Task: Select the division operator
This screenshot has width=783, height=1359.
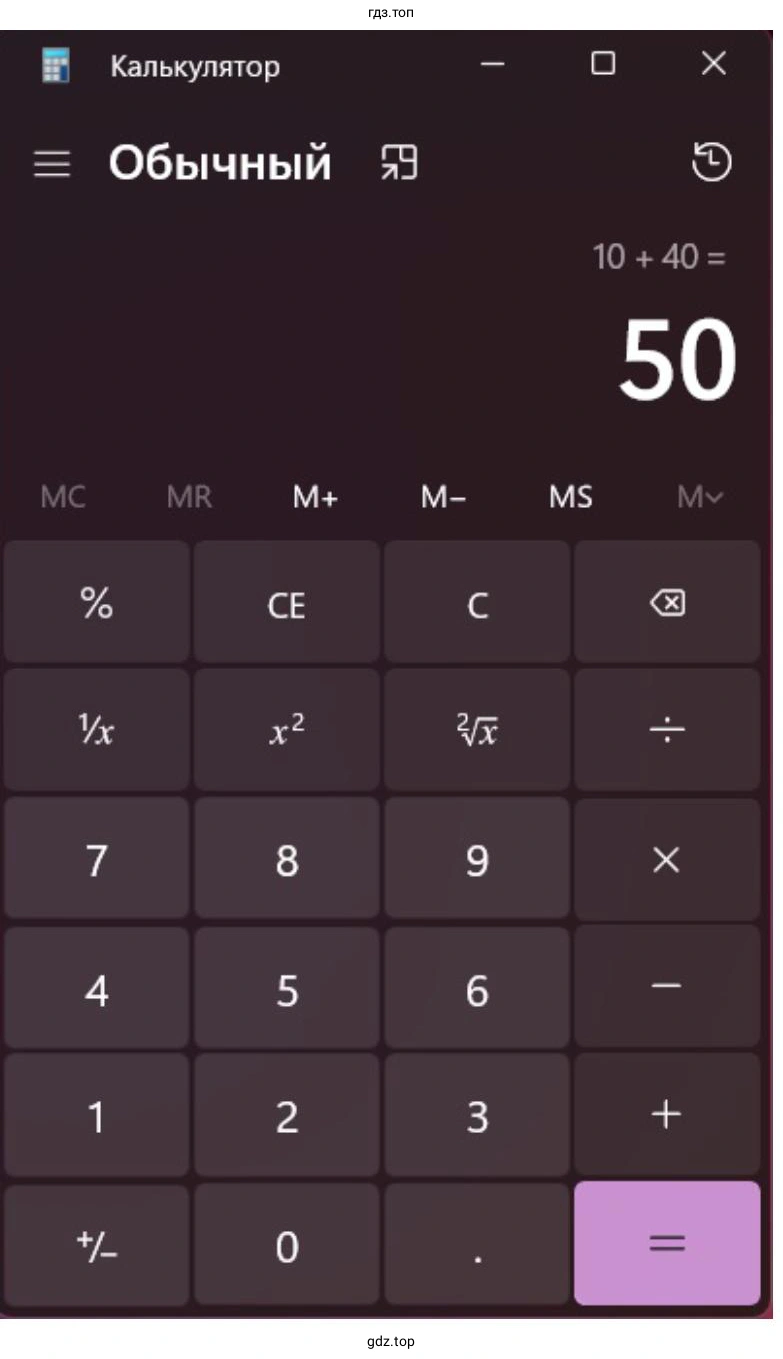Action: (x=667, y=732)
